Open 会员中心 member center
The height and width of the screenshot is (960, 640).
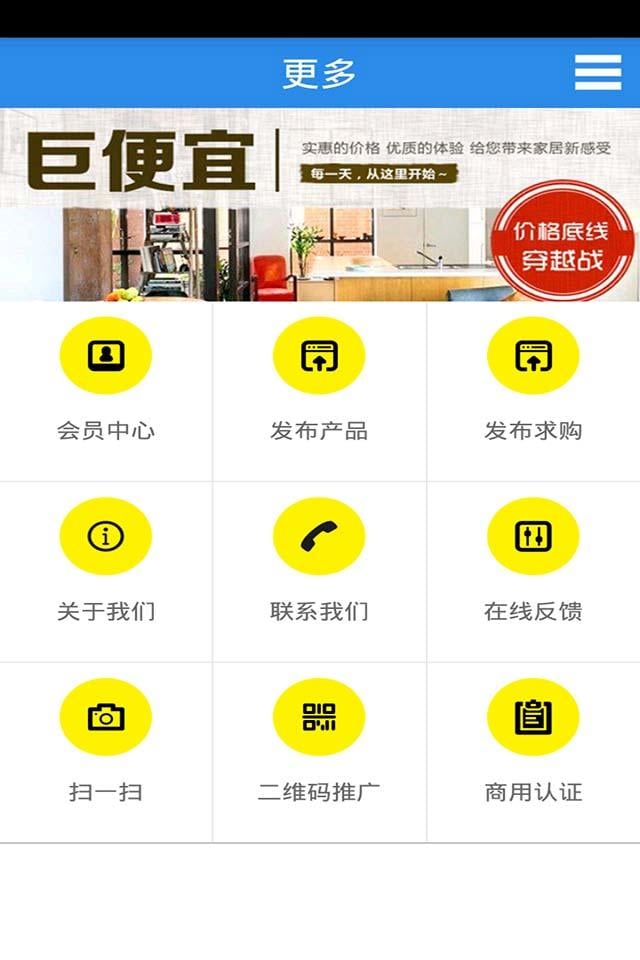106,356
